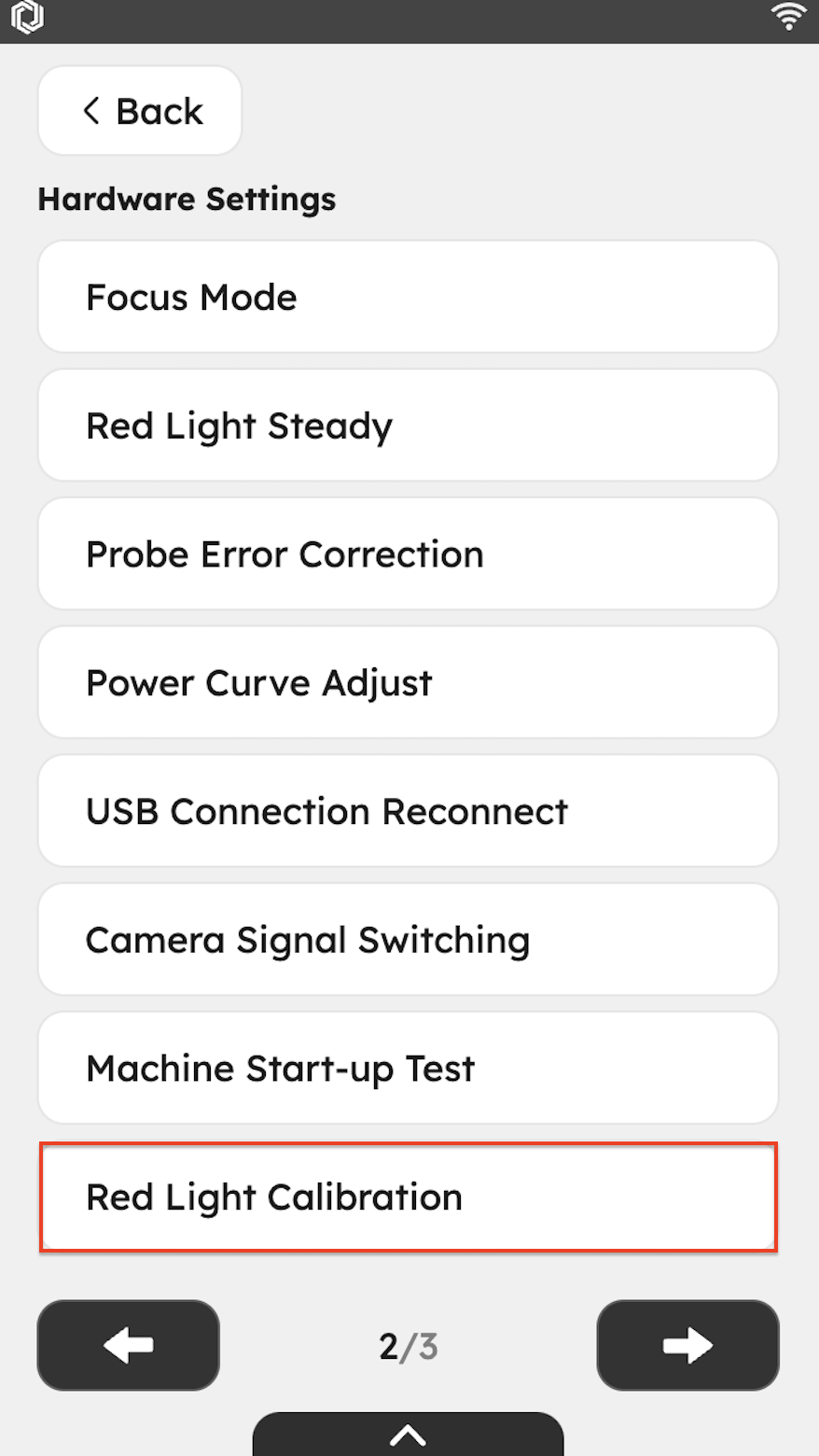Select Camera Signal Switching
819x1456 pixels.
[x=408, y=939]
